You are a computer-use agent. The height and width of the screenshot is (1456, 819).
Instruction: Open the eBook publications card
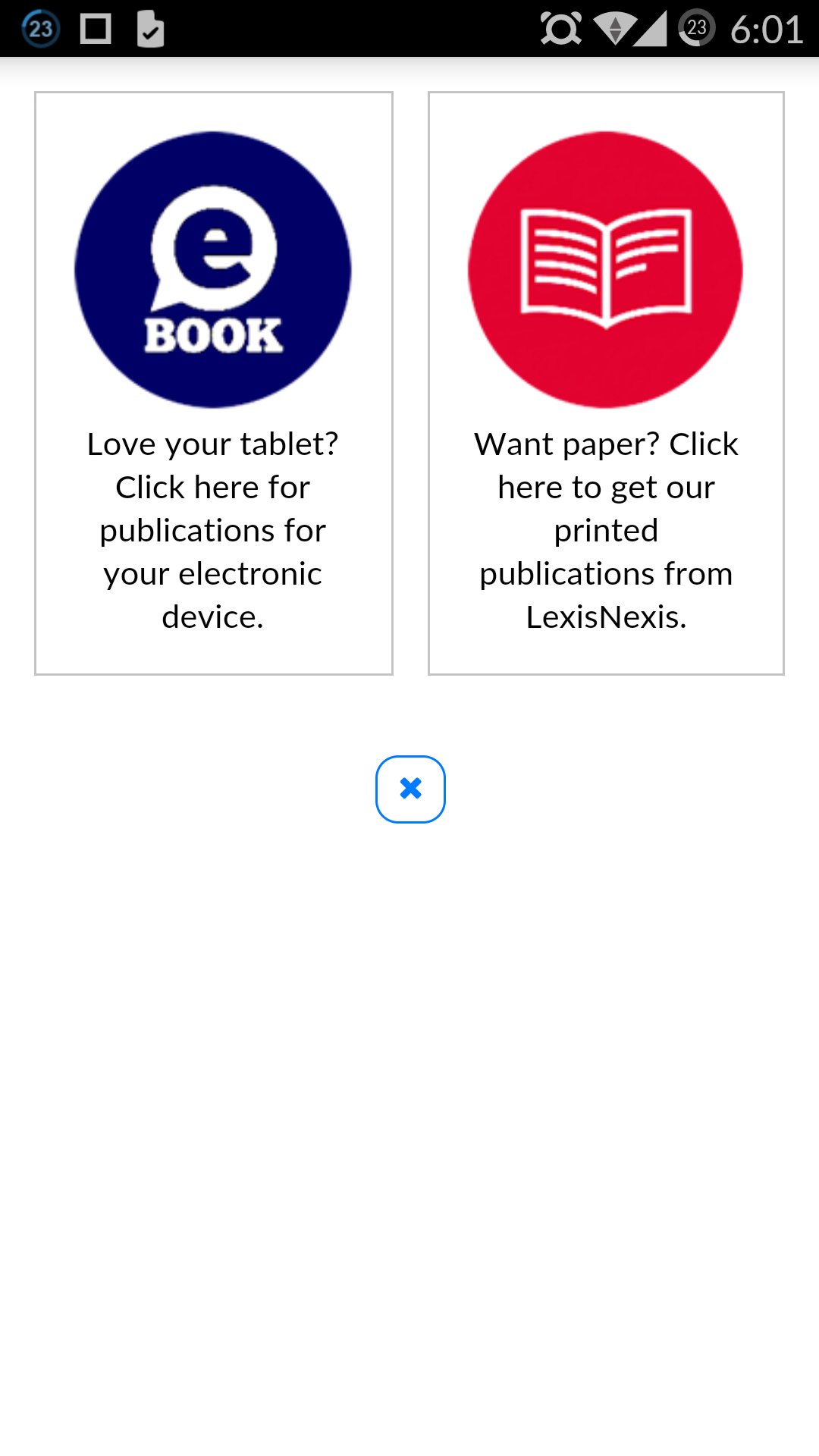pos(214,383)
